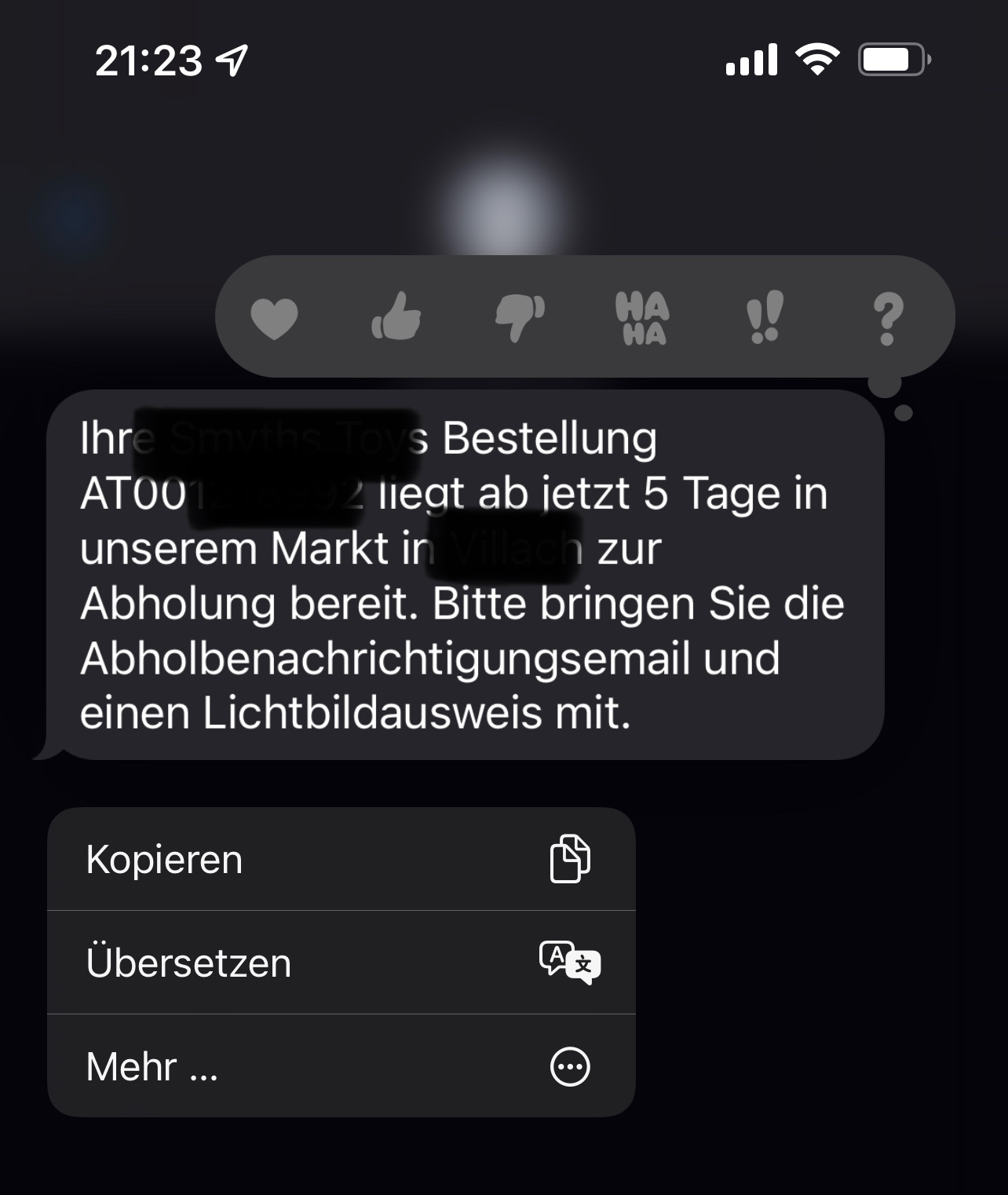Open the Mehr ... options

[x=341, y=1066]
